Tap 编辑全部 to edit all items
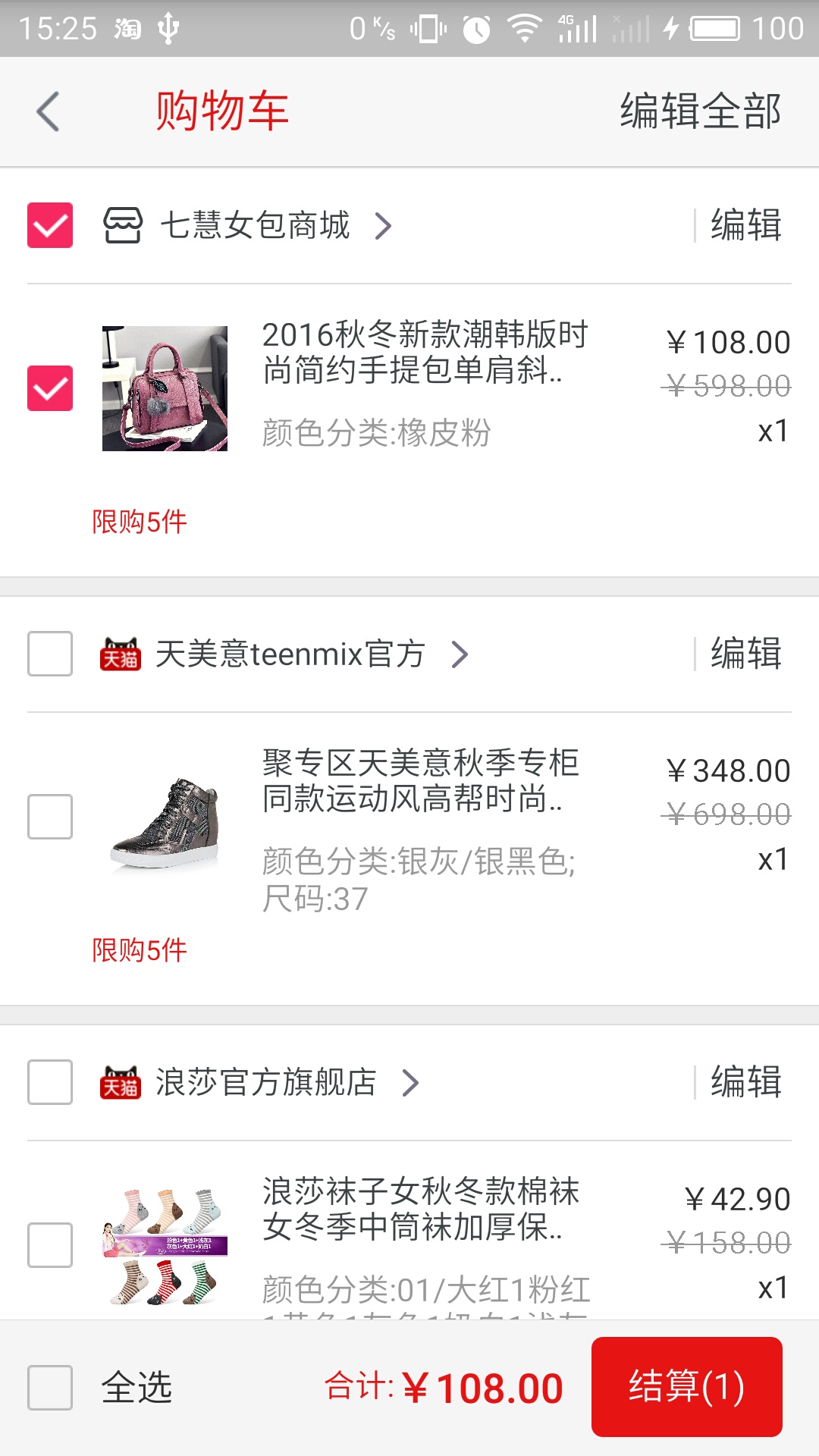Viewport: 819px width, 1456px height. point(700,111)
